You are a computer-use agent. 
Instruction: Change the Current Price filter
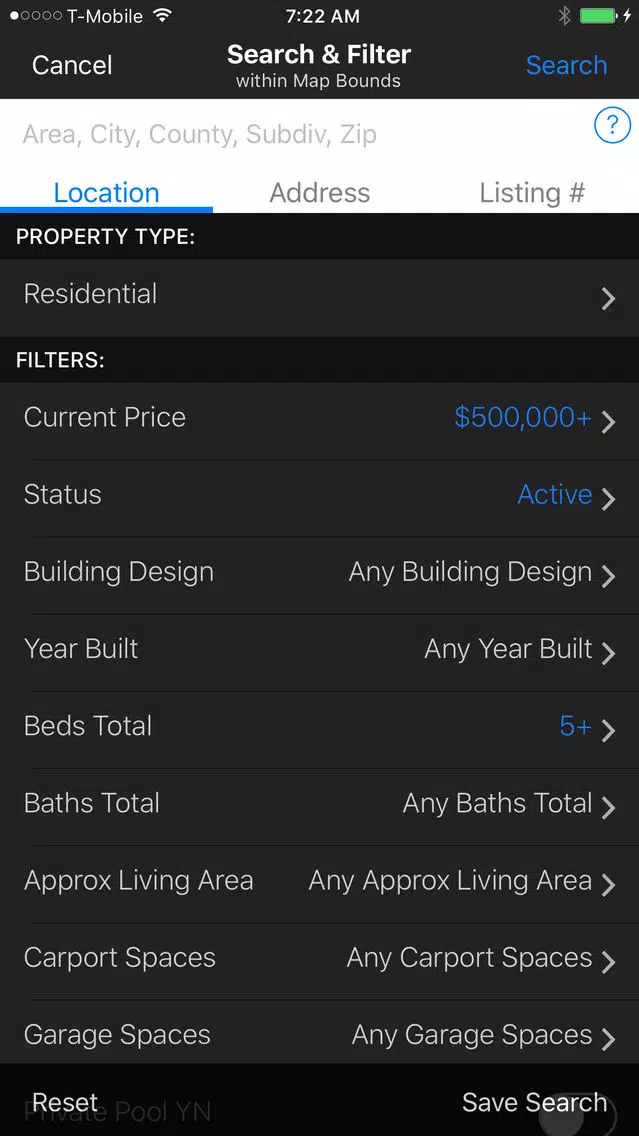coord(320,420)
